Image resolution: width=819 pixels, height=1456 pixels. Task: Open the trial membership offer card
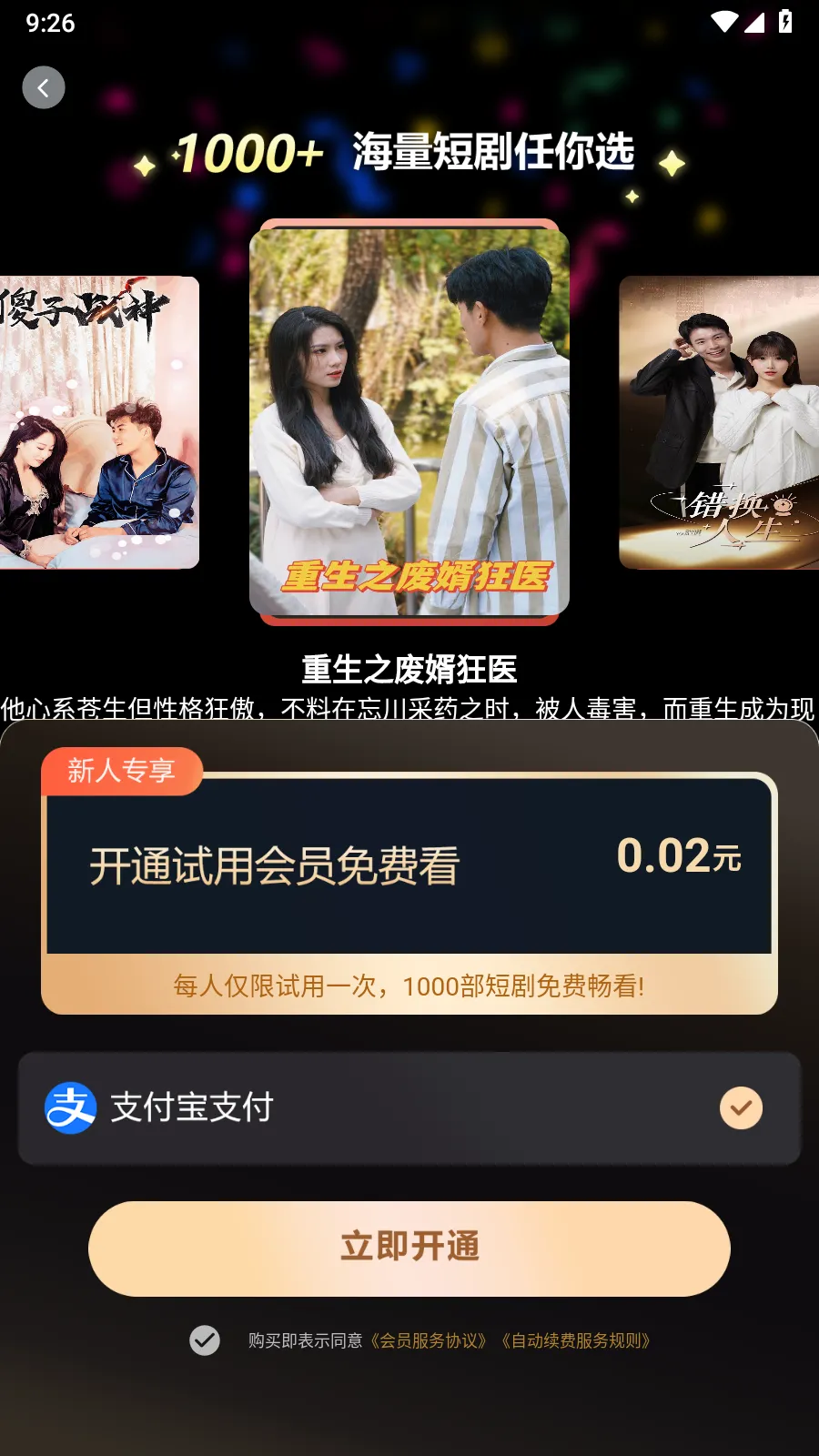click(409, 878)
